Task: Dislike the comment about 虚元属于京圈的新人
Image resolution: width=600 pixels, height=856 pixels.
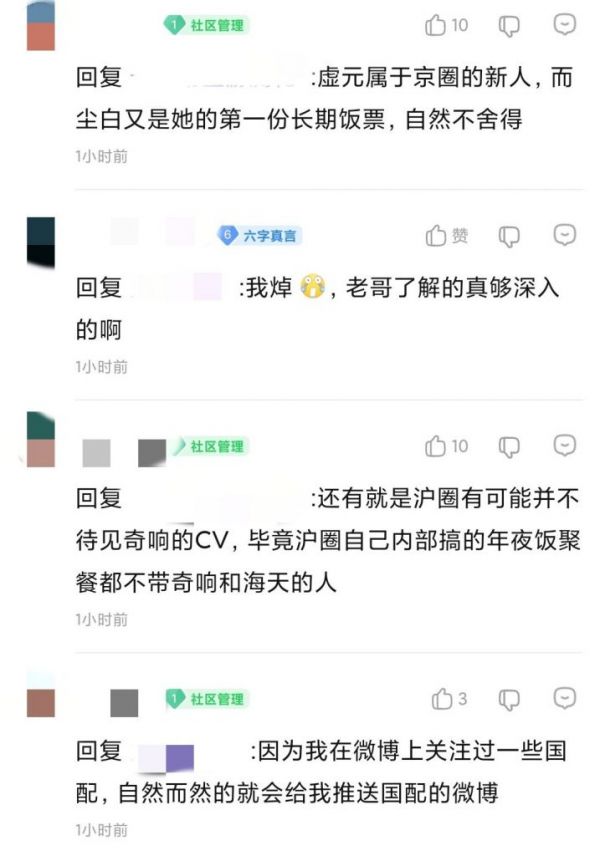Action: pyautogui.click(x=510, y=26)
